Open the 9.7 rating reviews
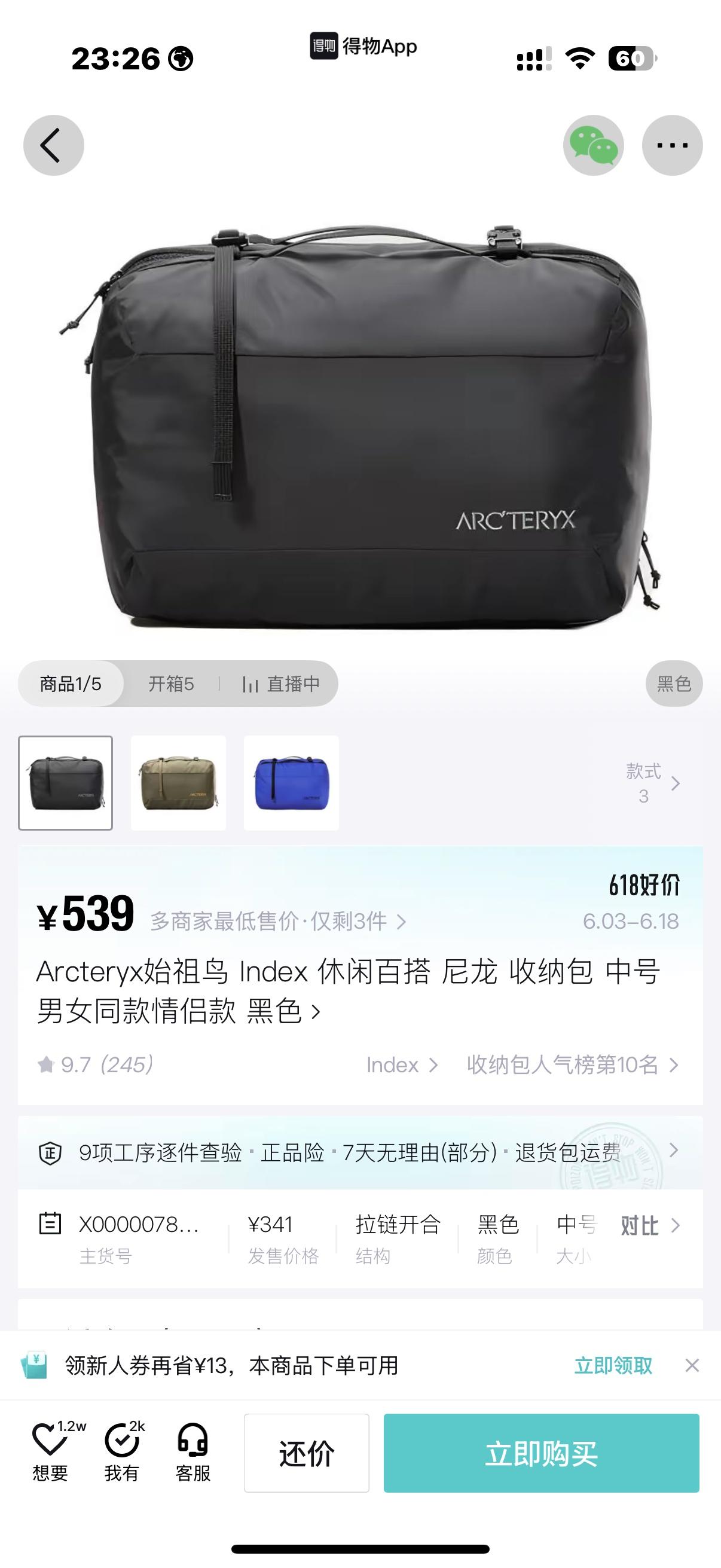 [96, 1064]
